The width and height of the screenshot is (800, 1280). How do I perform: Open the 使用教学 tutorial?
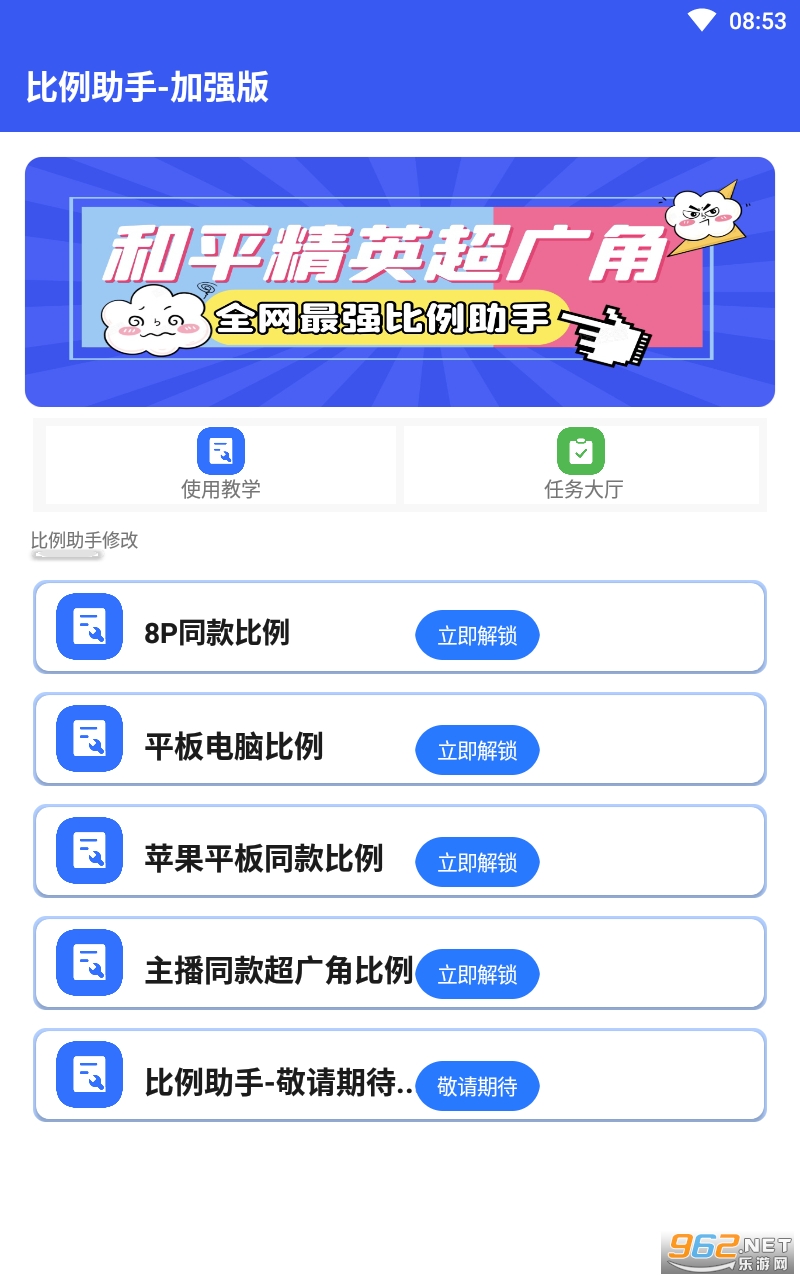click(x=221, y=465)
